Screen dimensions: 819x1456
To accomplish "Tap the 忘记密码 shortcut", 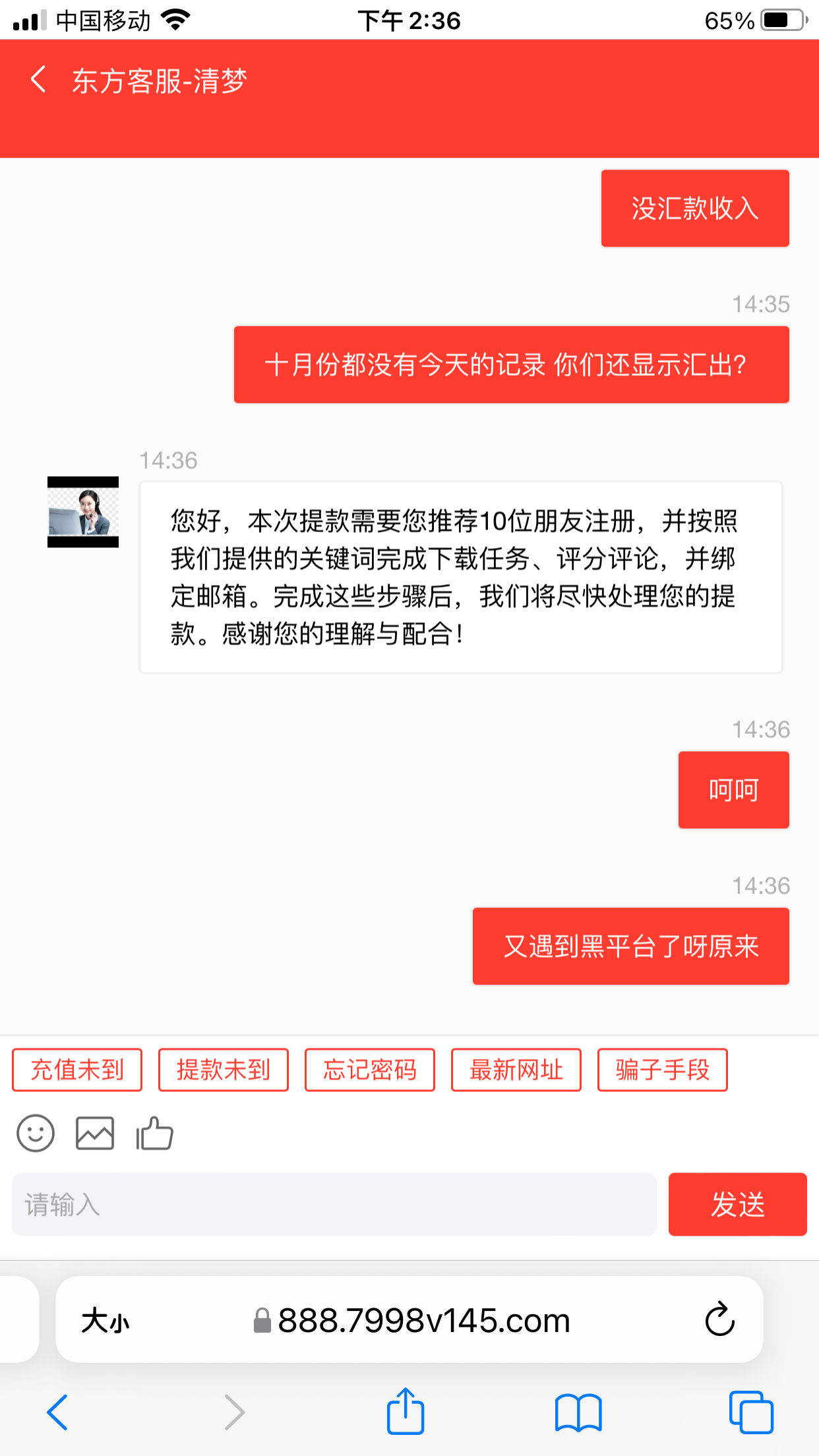I will (369, 1070).
